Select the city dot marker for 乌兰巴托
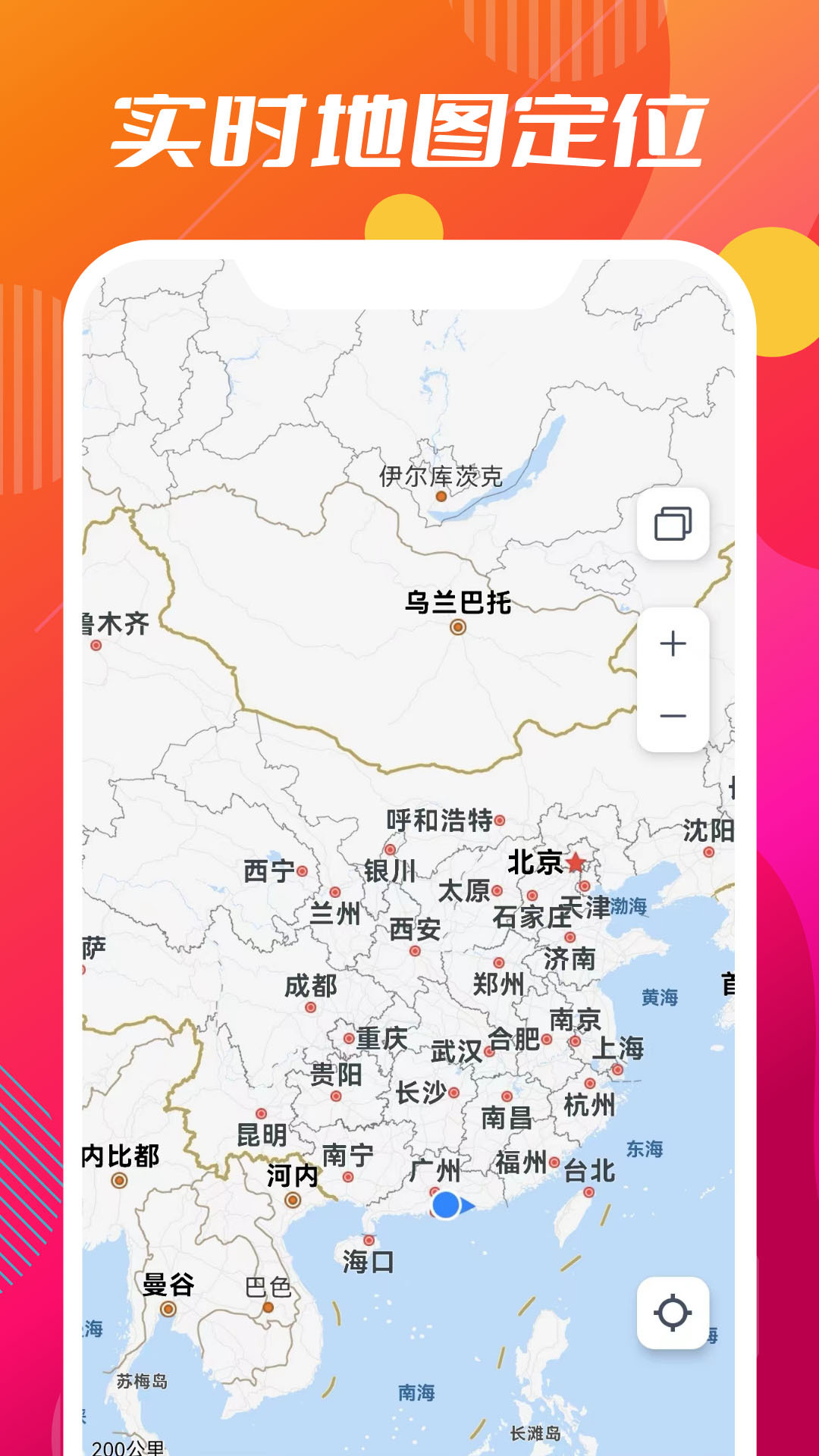The image size is (819, 1456). 456,626
